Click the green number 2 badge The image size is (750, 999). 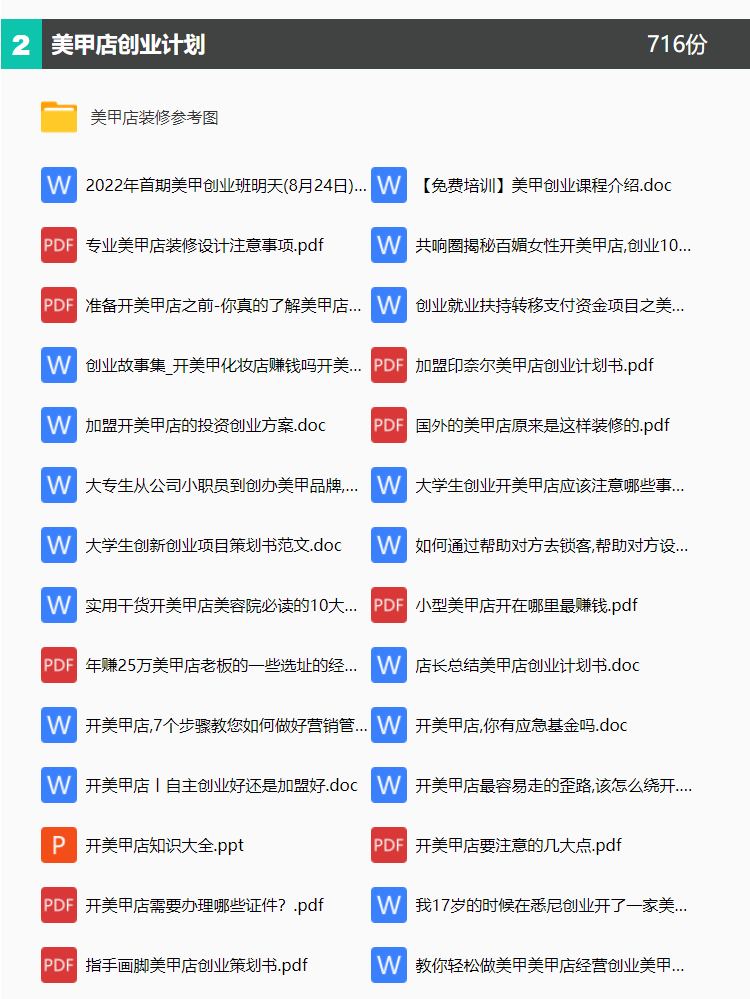coord(21,44)
